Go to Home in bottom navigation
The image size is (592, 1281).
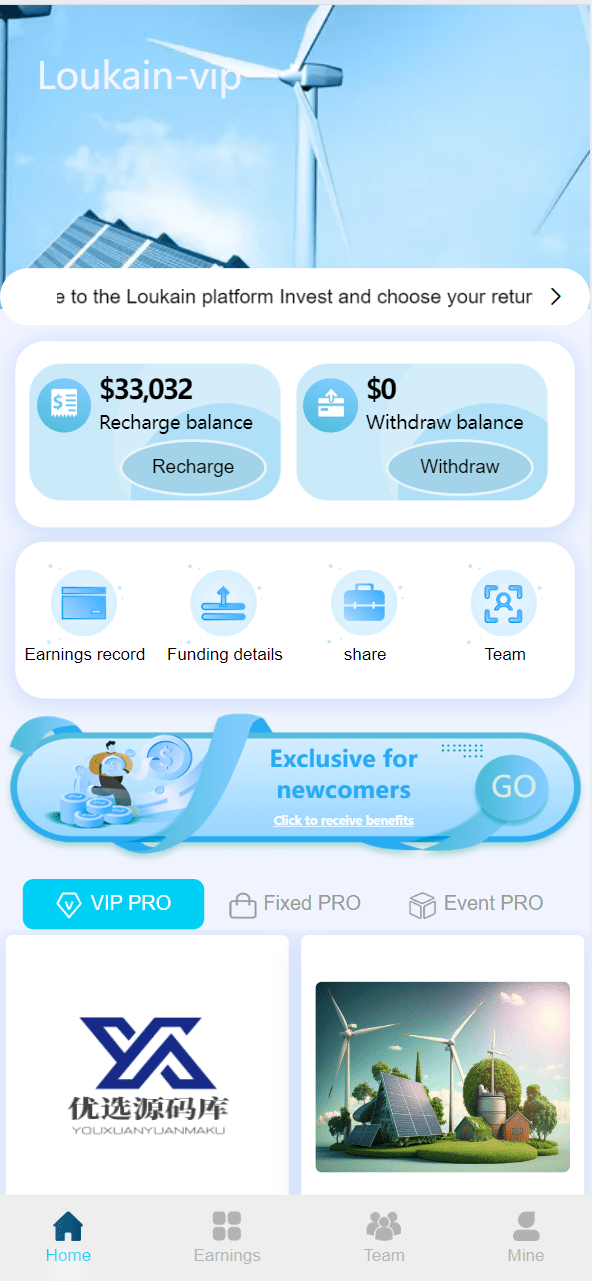click(68, 1238)
